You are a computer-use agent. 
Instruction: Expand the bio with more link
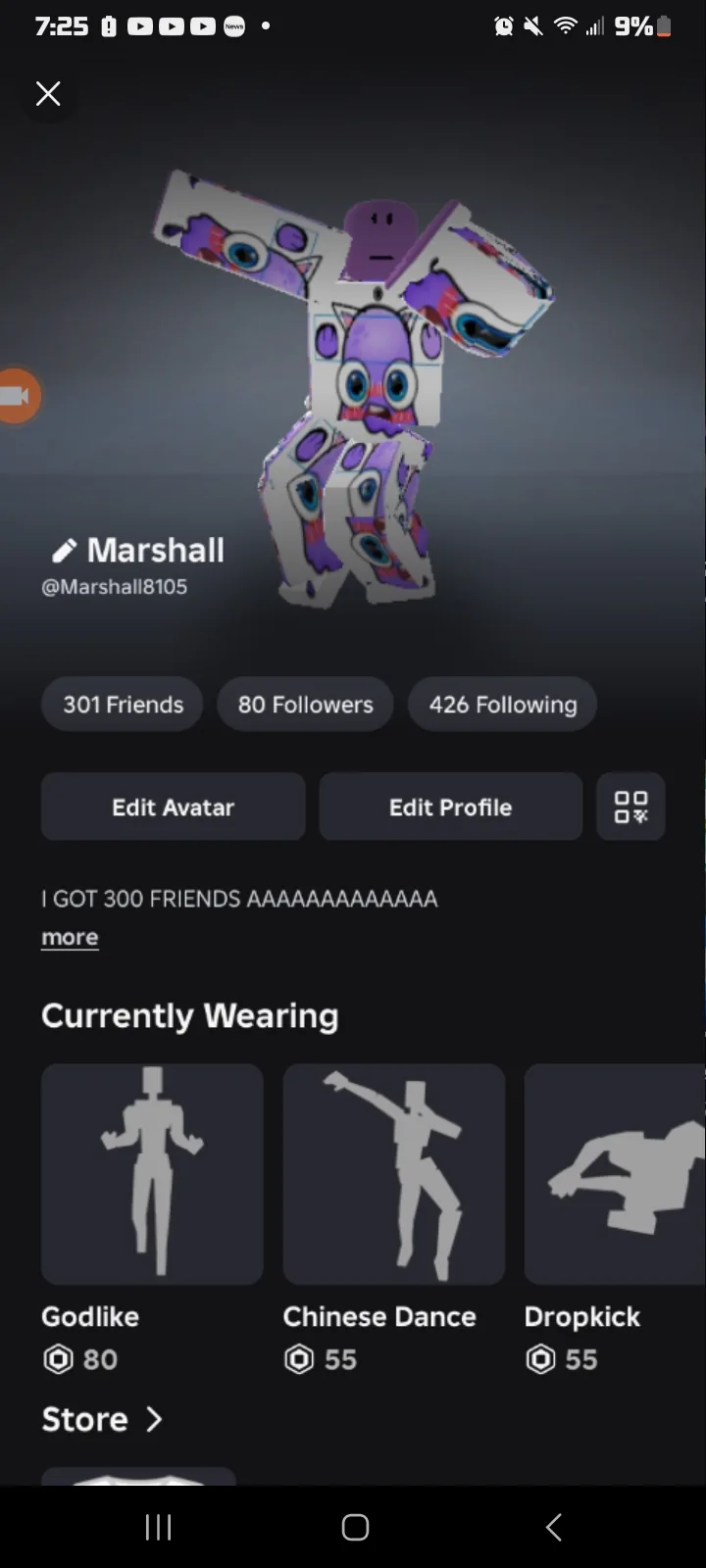[x=70, y=937]
